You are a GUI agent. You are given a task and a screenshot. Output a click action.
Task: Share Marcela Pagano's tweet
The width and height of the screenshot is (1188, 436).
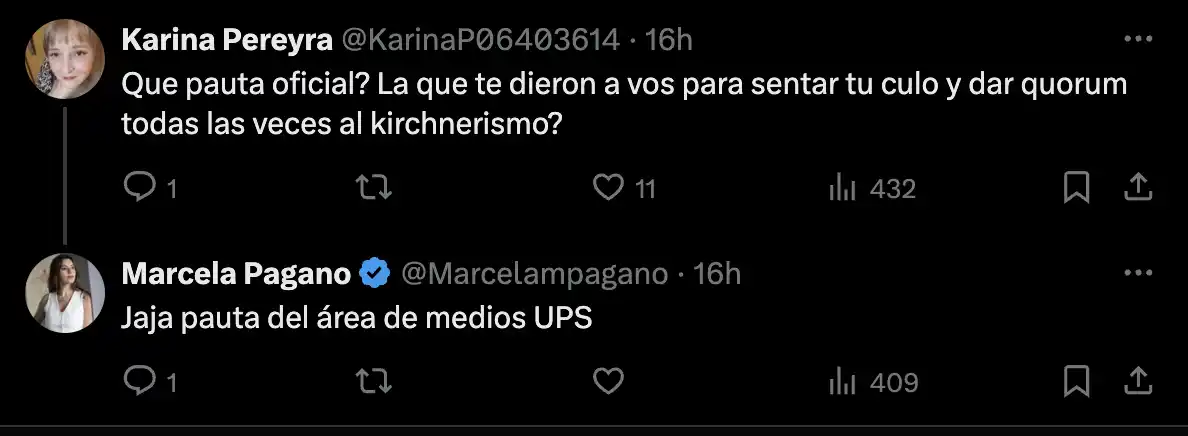click(1138, 380)
